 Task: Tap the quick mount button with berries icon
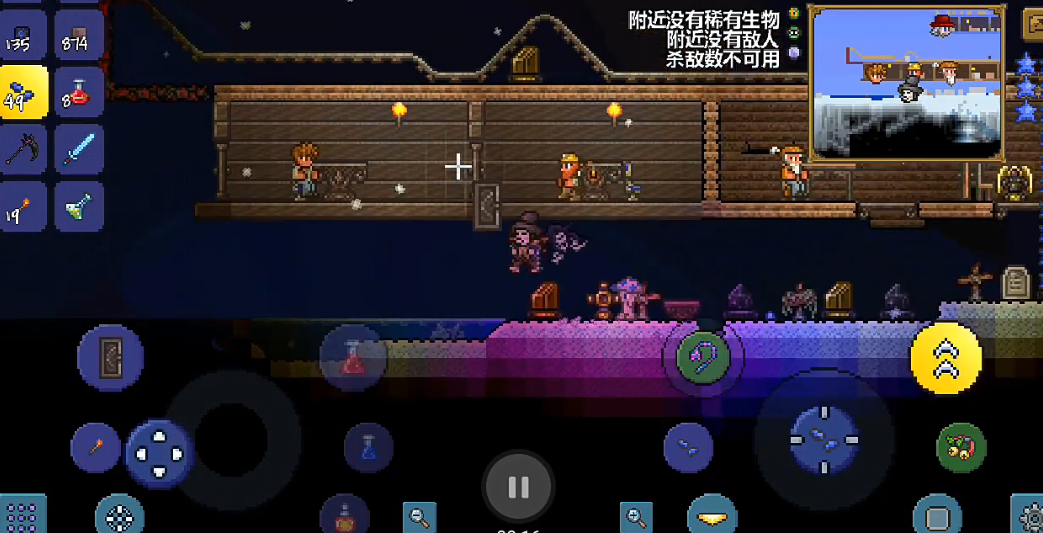(961, 447)
